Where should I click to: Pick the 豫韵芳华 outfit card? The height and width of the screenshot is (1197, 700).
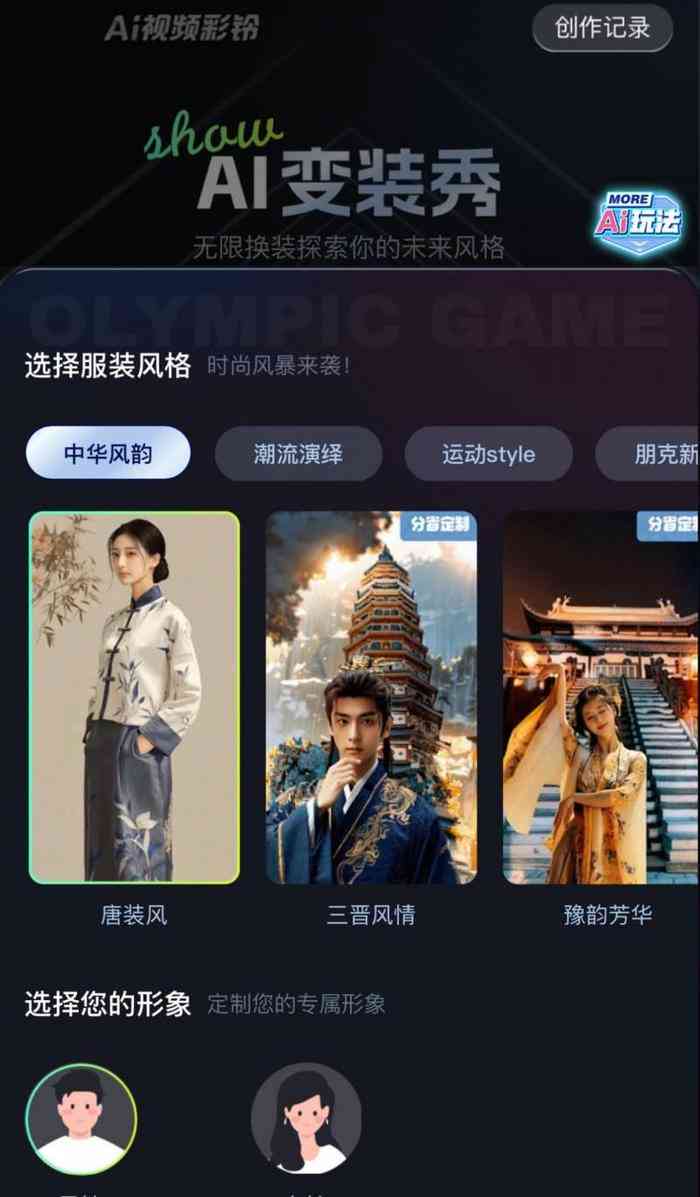click(x=600, y=698)
